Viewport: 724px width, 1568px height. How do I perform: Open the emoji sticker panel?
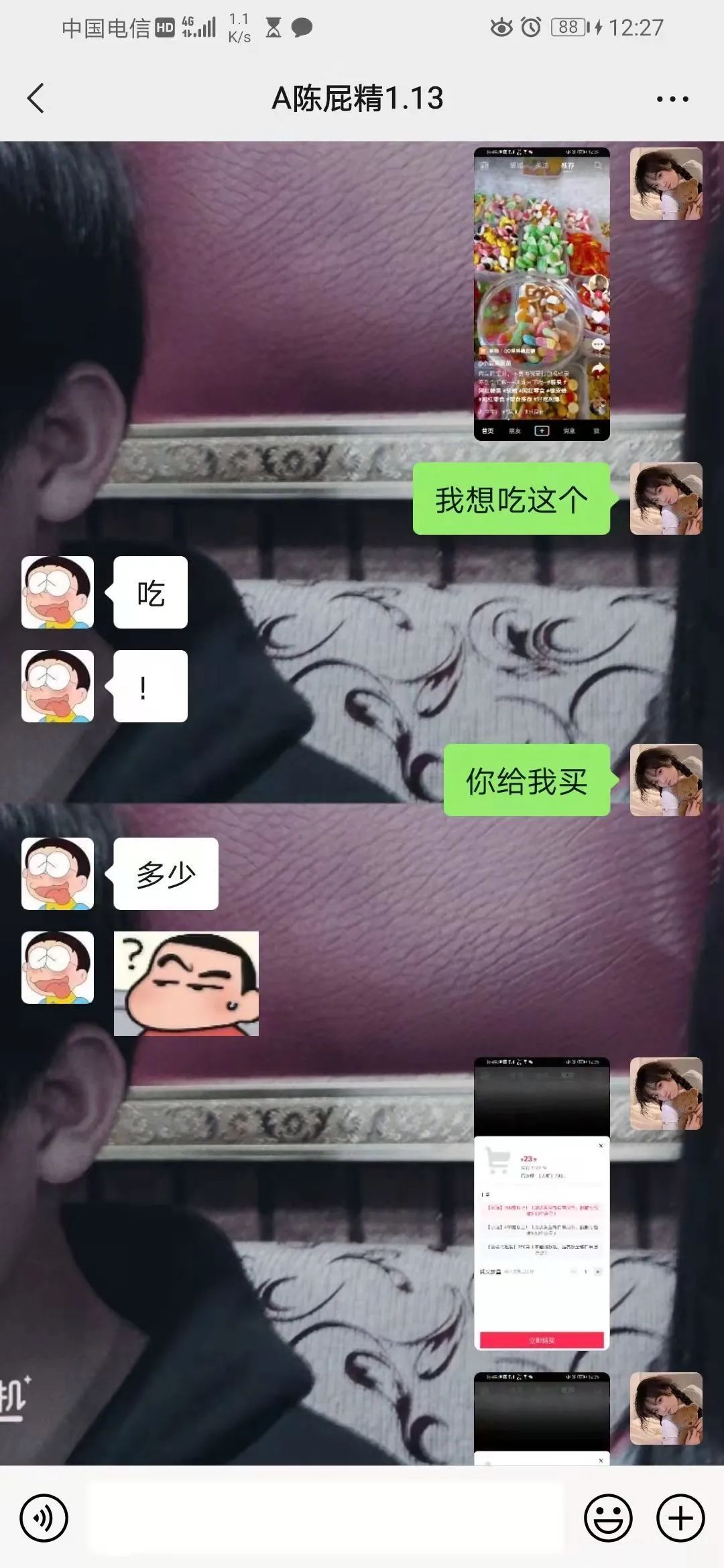click(x=608, y=1518)
